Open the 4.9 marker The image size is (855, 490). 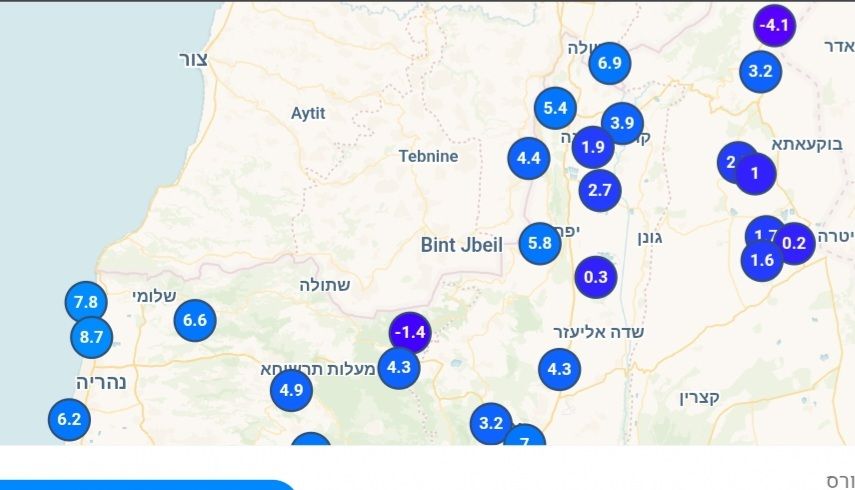(291, 390)
